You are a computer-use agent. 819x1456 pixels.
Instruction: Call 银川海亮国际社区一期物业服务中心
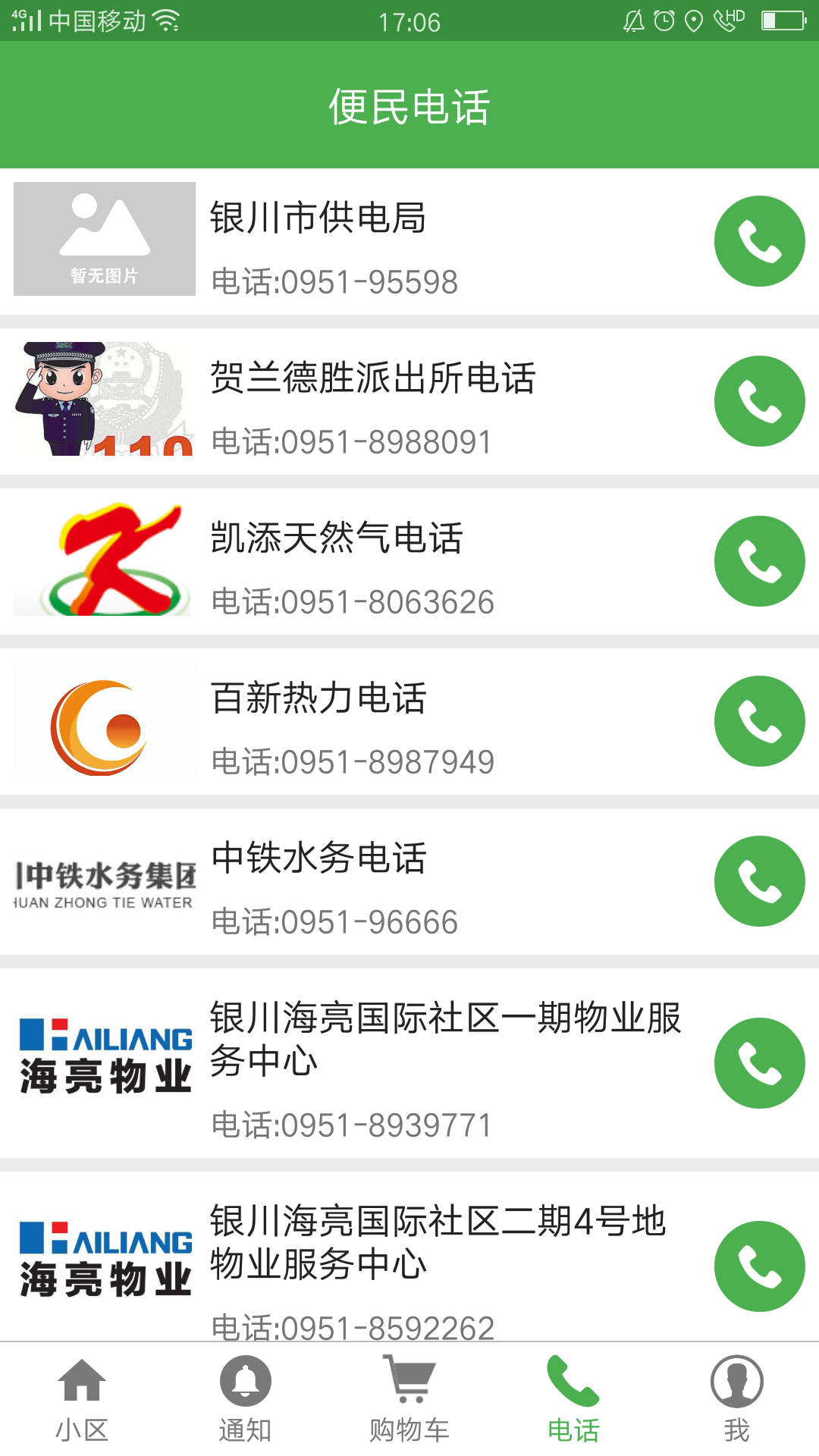[x=759, y=1063]
